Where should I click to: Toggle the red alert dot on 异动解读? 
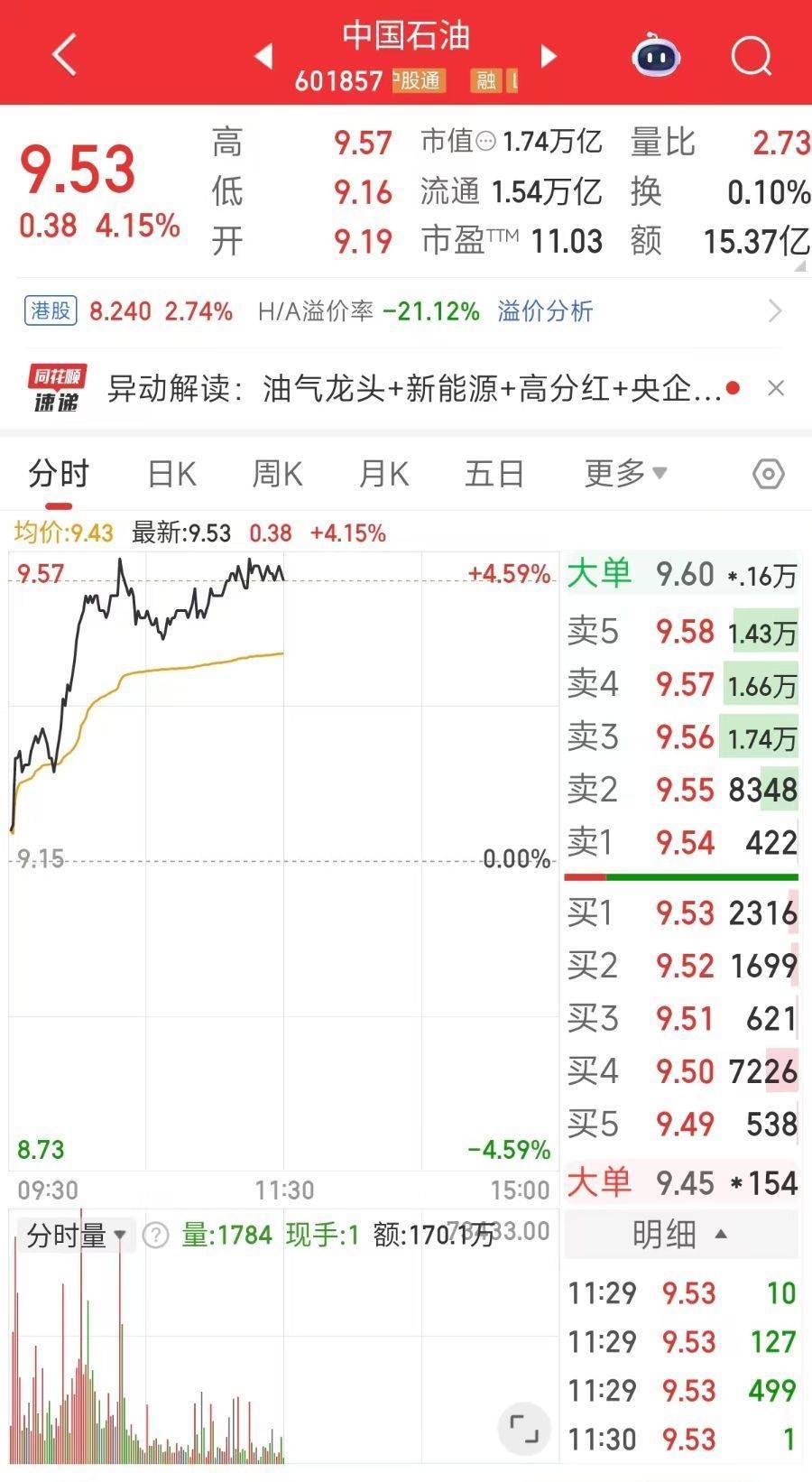coord(734,388)
